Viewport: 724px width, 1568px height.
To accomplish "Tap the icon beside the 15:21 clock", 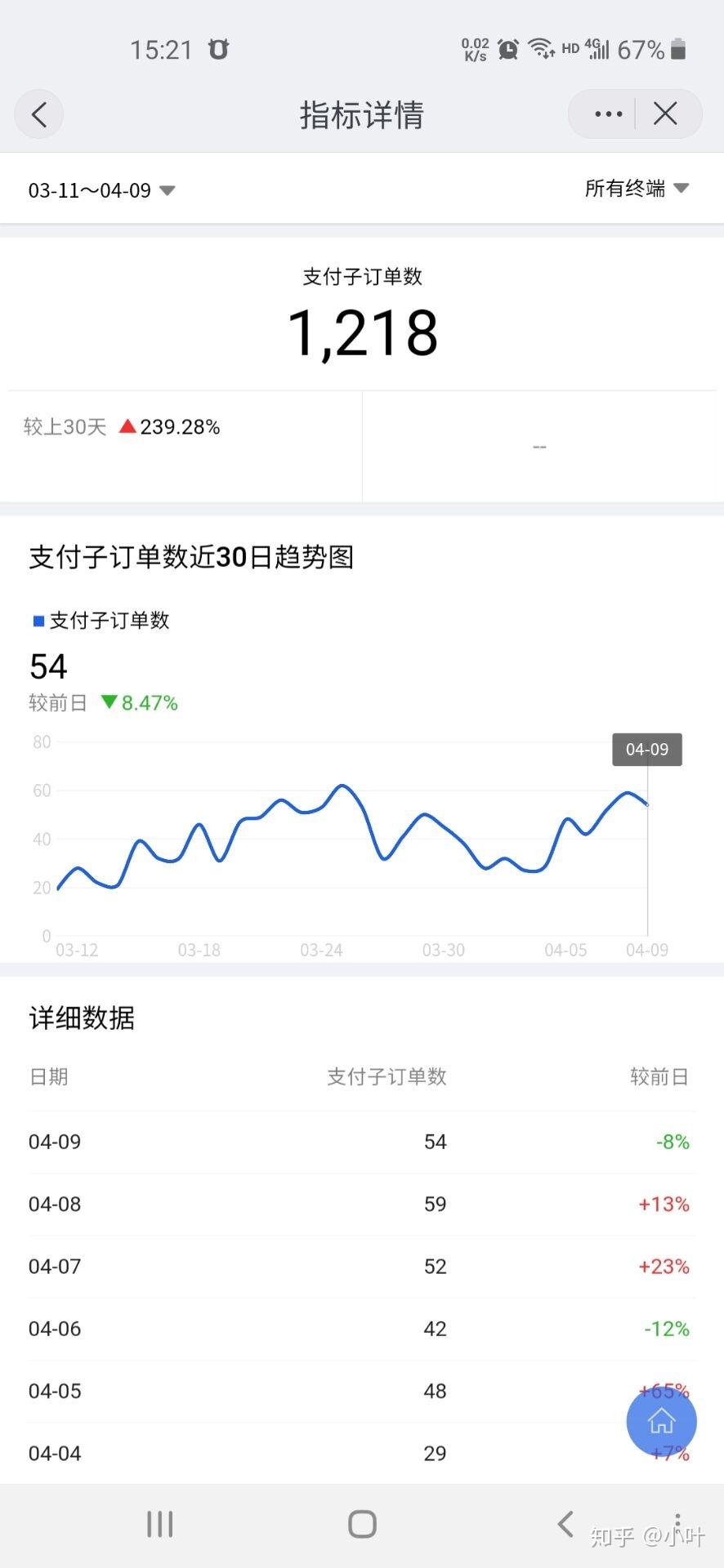I will (x=217, y=49).
